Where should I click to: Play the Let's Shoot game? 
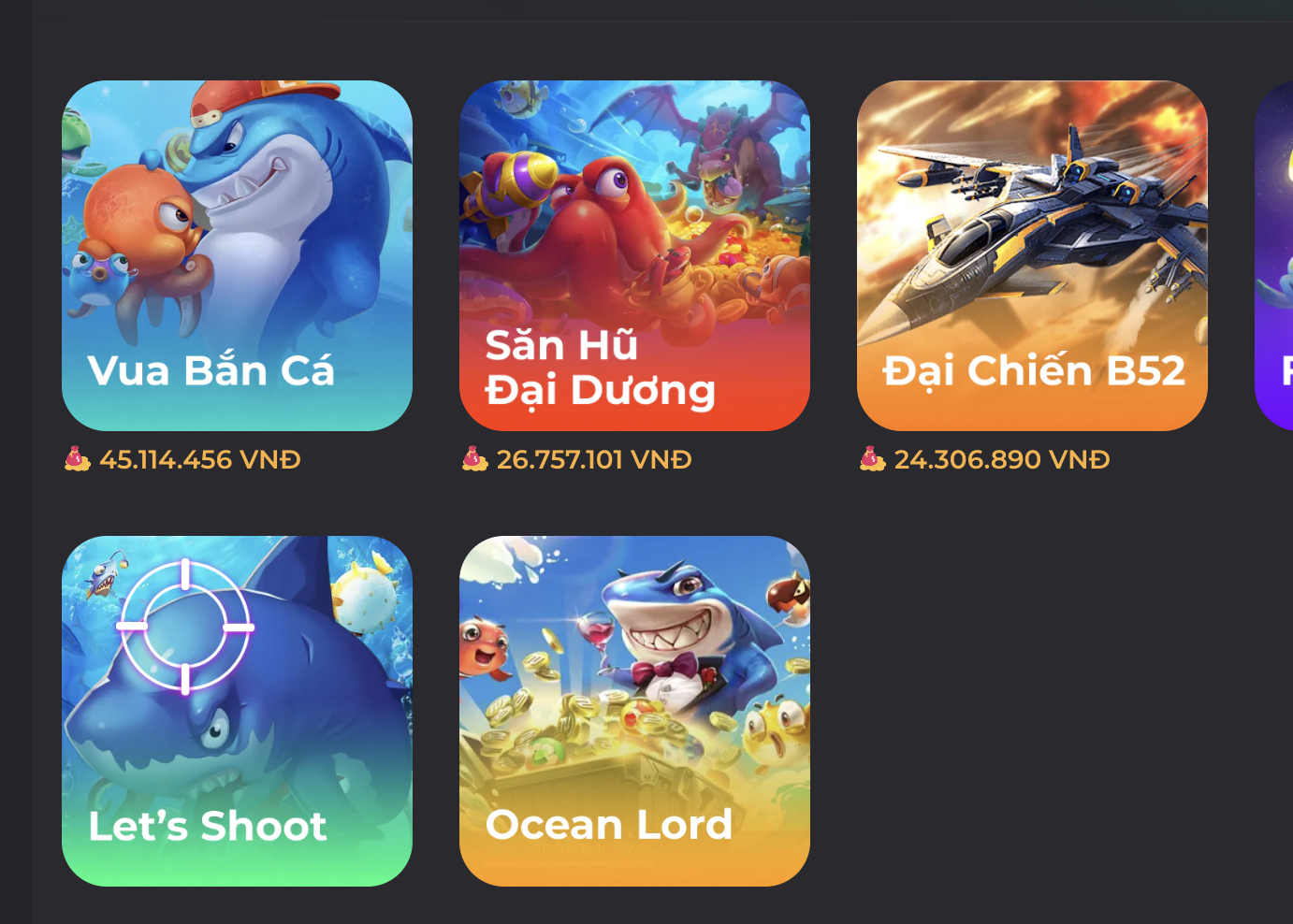pos(237,711)
